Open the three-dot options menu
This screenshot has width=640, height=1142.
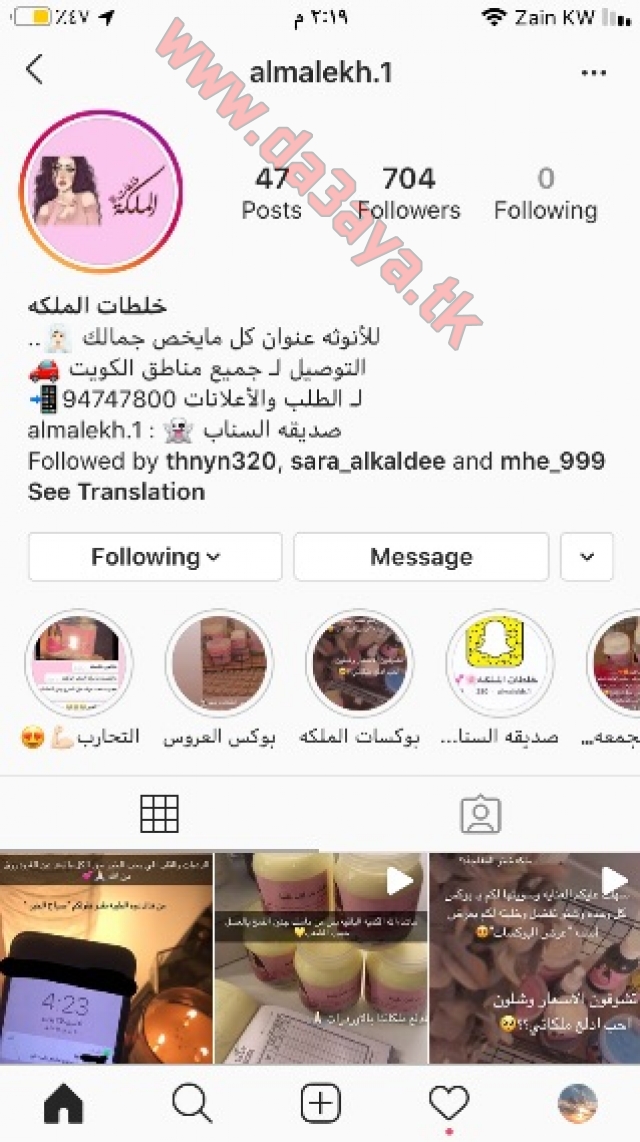[593, 73]
